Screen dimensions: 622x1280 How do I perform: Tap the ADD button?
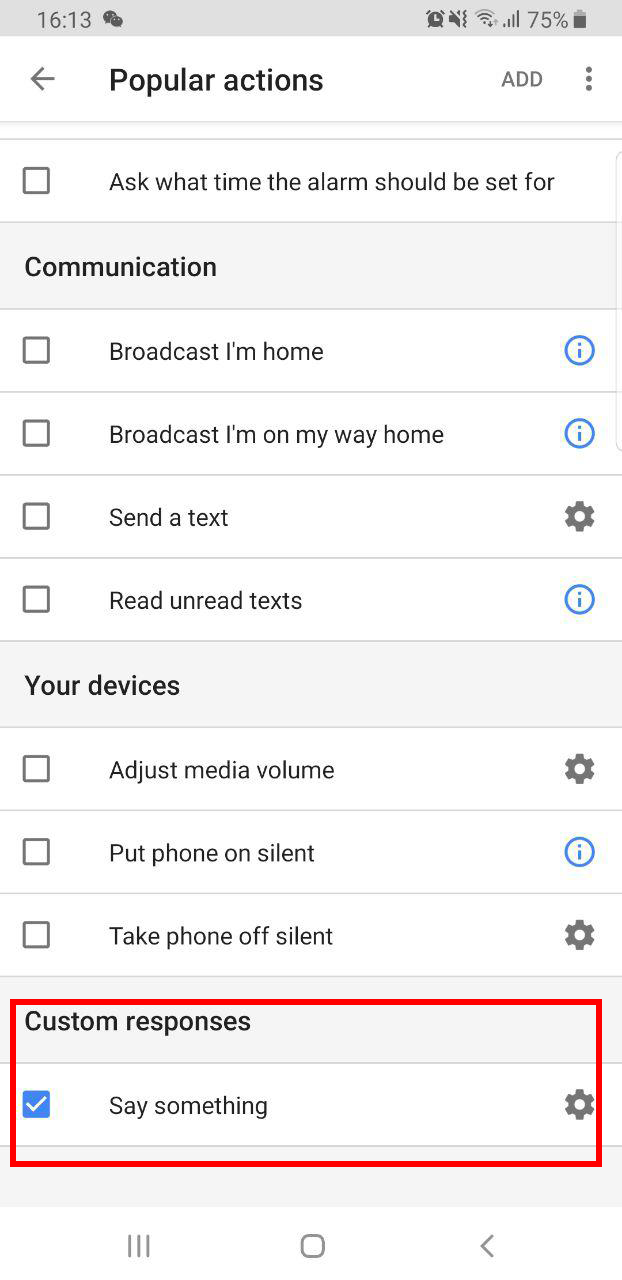(522, 80)
